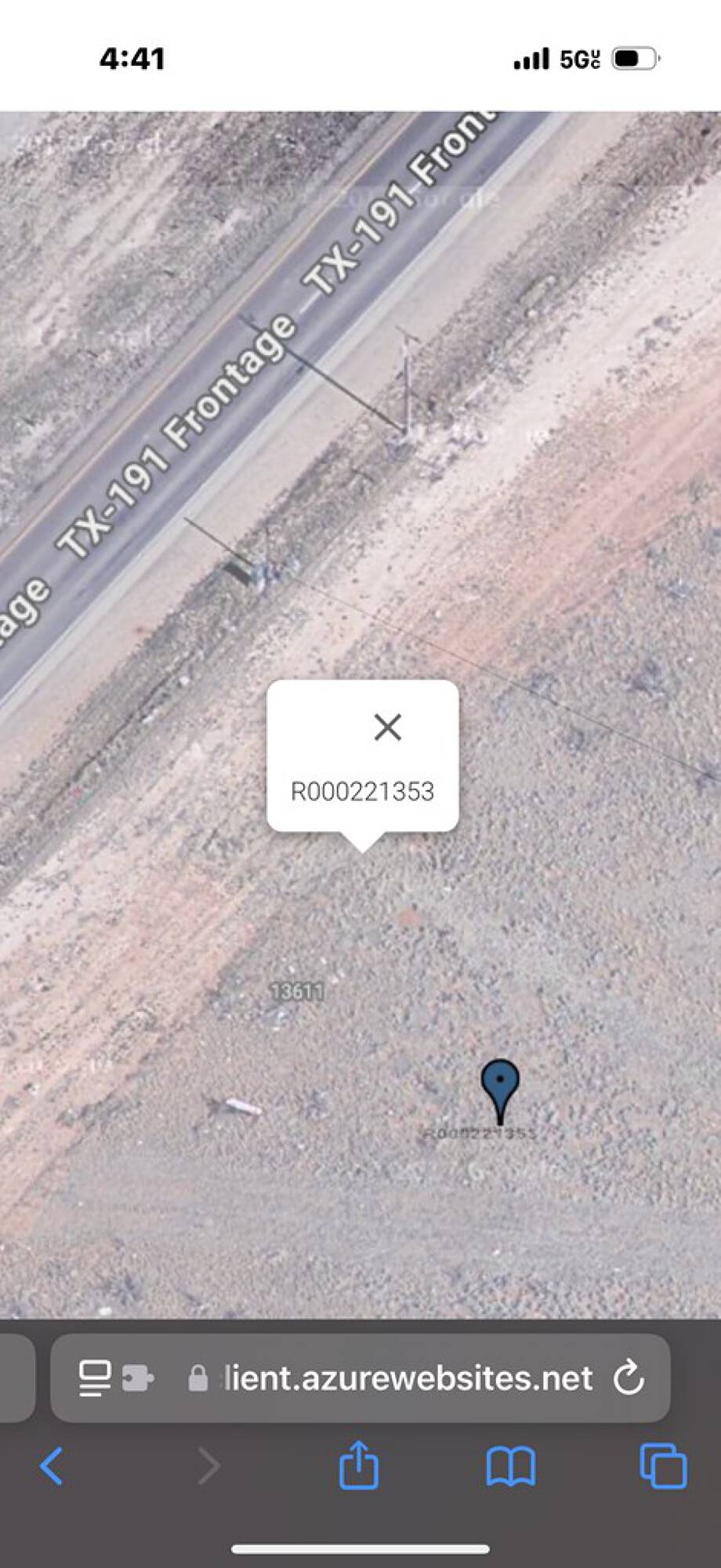The image size is (721, 1568).
Task: Go back to the previous page
Action: (x=52, y=1465)
